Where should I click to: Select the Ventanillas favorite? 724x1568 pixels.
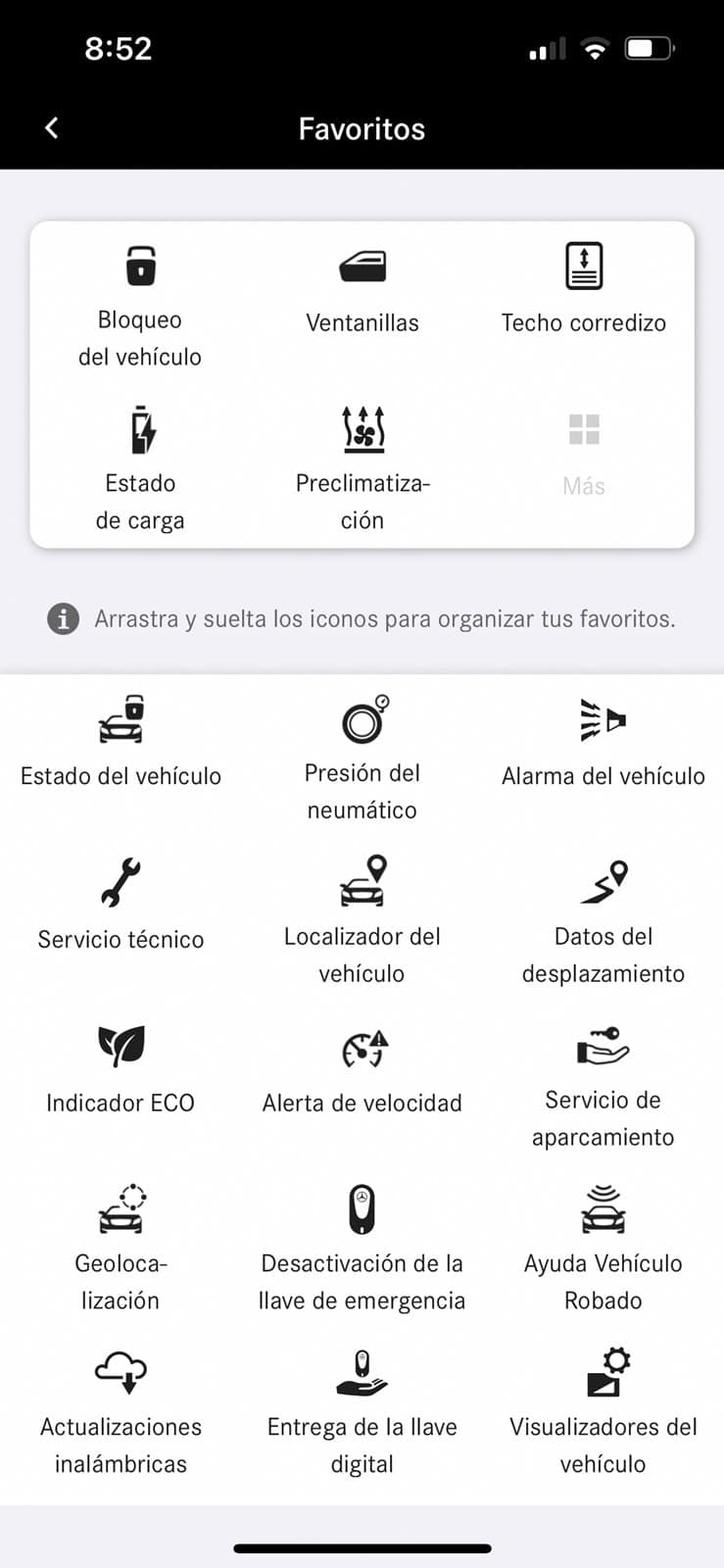(362, 292)
